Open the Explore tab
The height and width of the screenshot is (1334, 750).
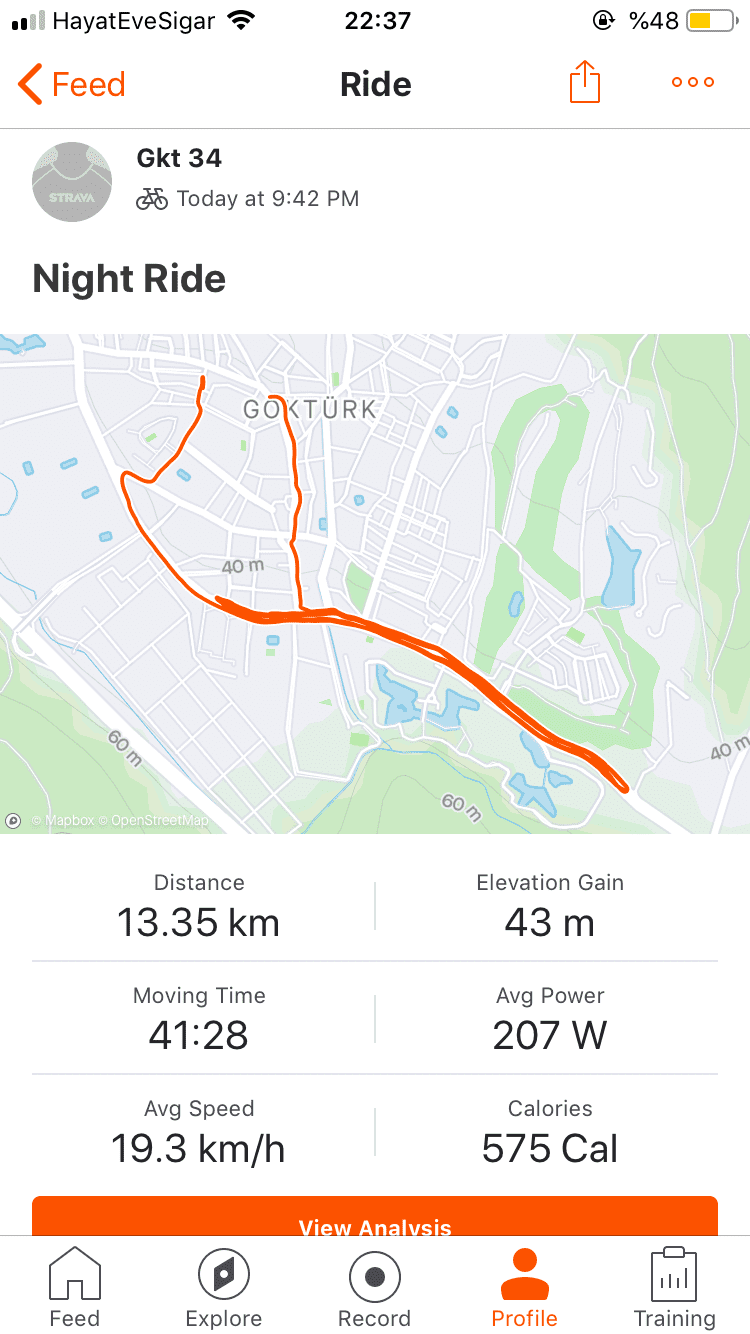[x=224, y=1288]
